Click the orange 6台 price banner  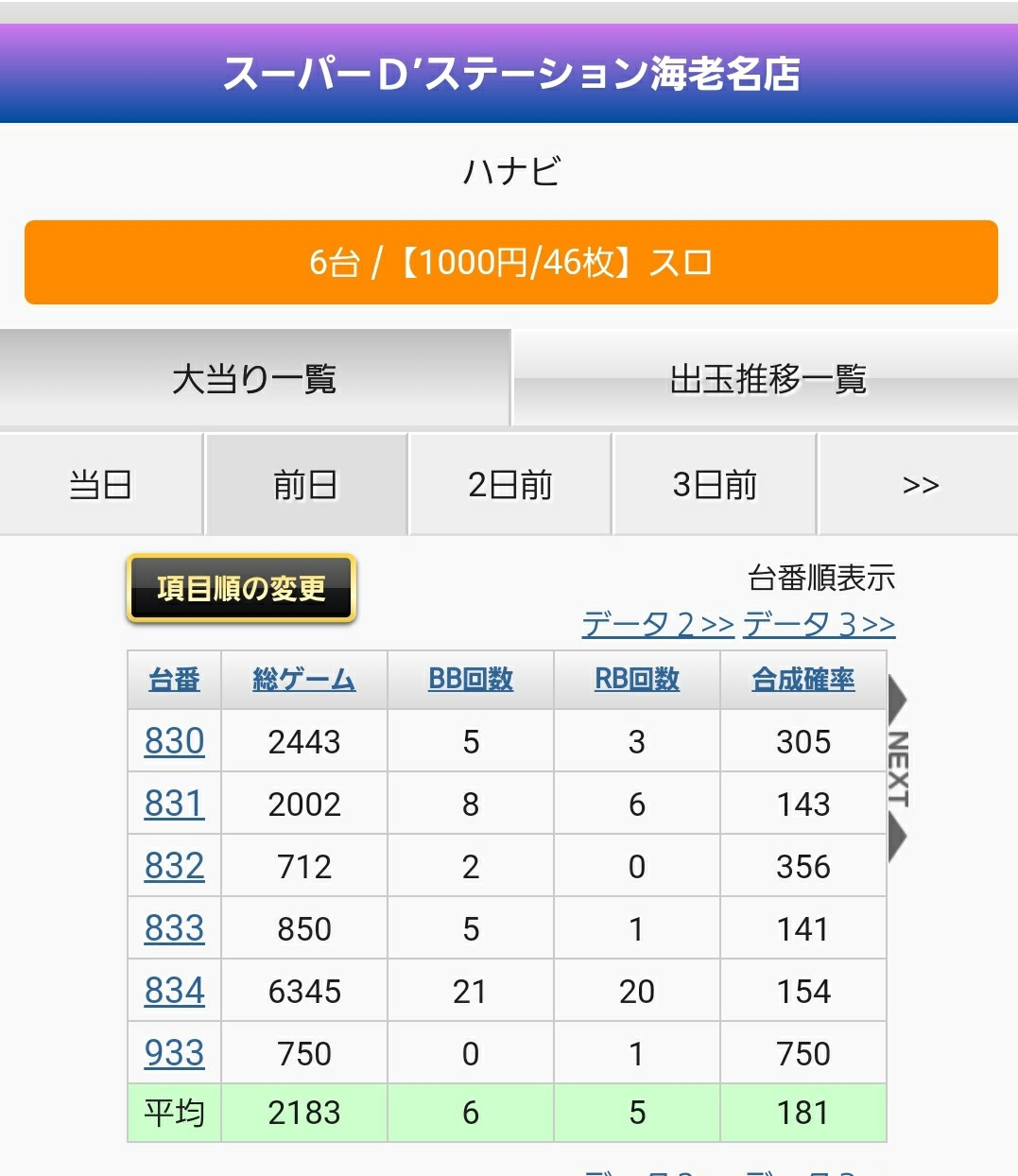pyautogui.click(x=509, y=262)
